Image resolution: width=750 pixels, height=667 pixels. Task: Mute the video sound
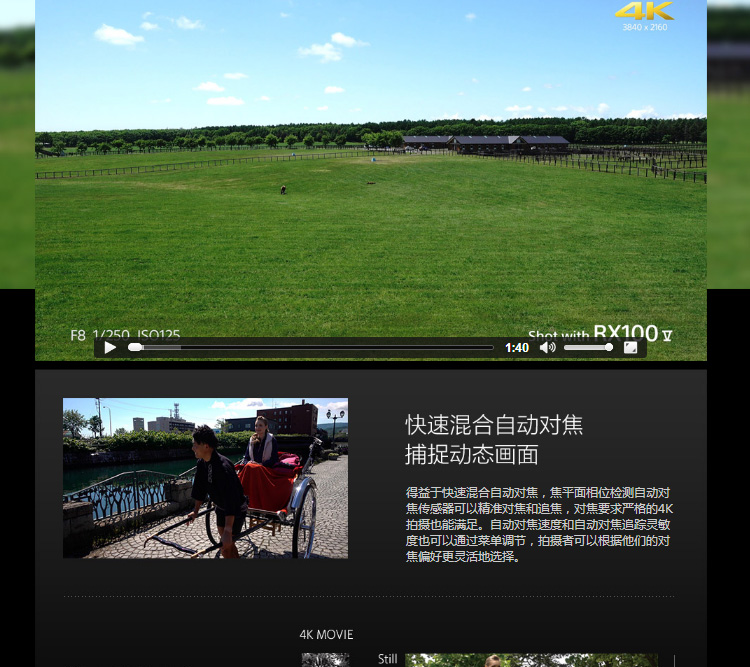tap(547, 348)
